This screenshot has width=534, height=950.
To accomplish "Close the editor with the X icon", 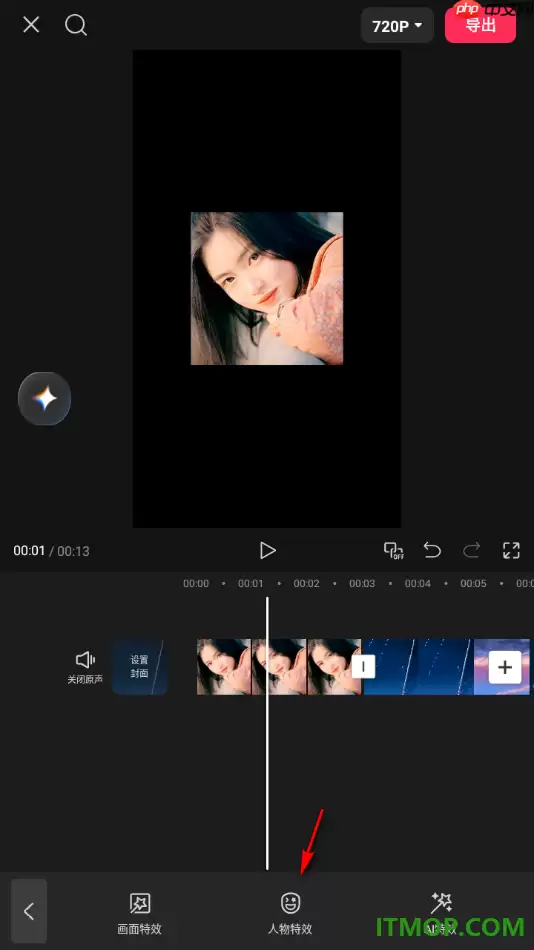I will coord(31,25).
